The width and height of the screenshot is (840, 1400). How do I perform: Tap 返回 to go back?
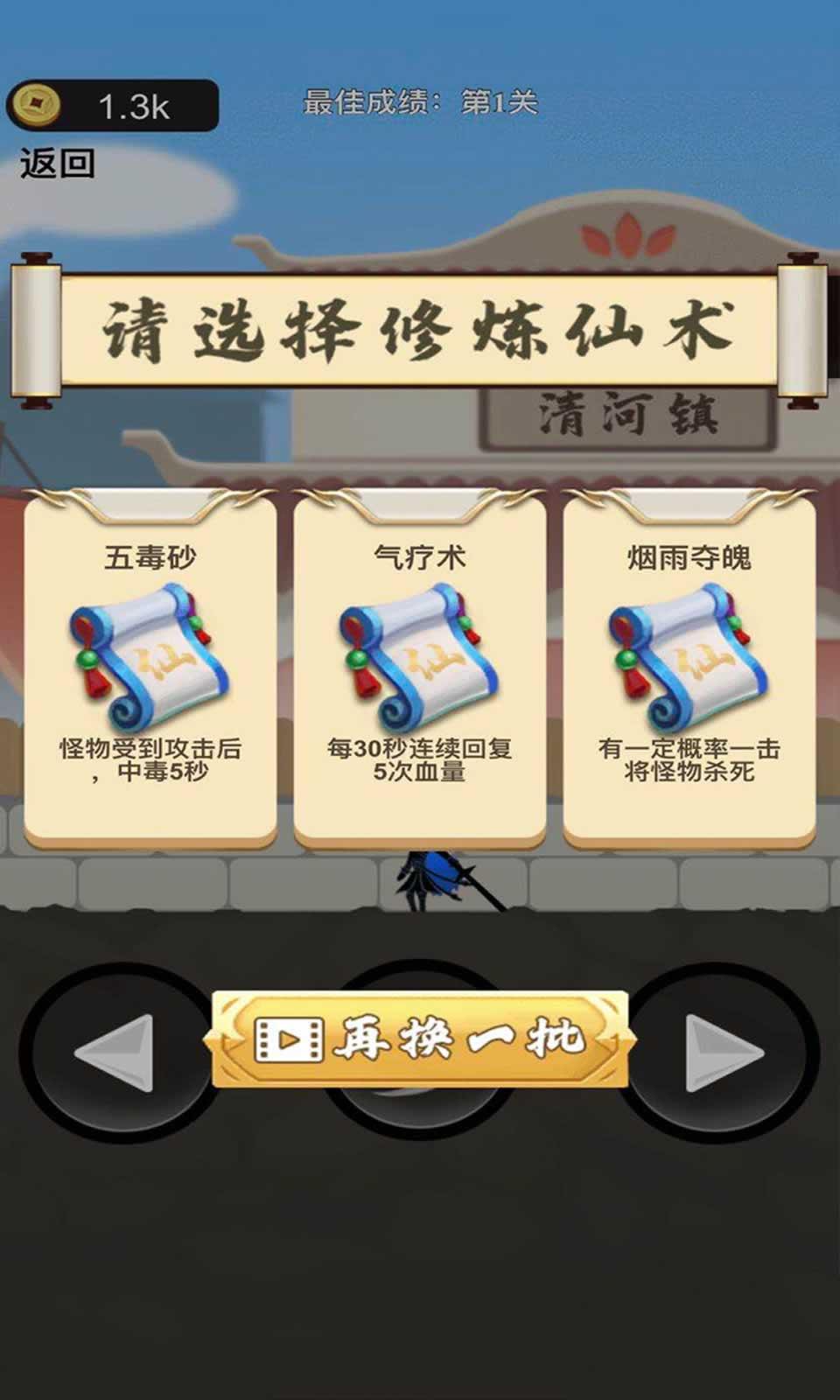click(58, 164)
